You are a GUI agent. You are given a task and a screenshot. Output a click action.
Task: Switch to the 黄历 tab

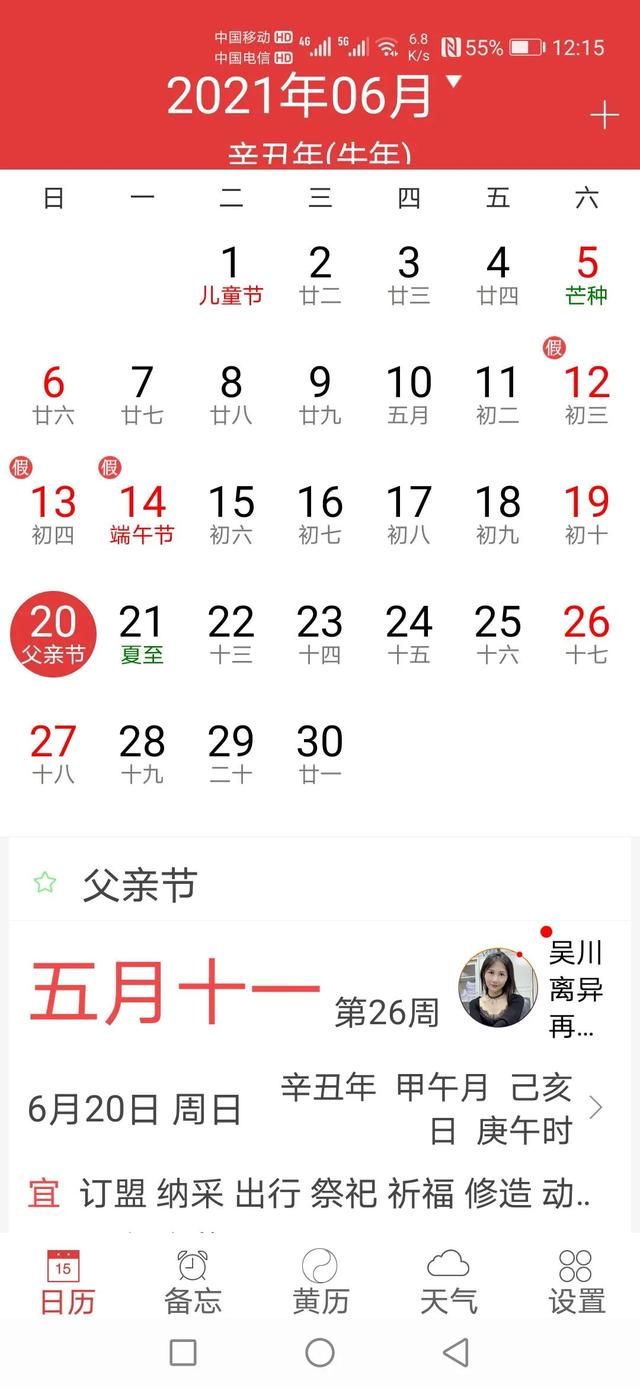[321, 1282]
